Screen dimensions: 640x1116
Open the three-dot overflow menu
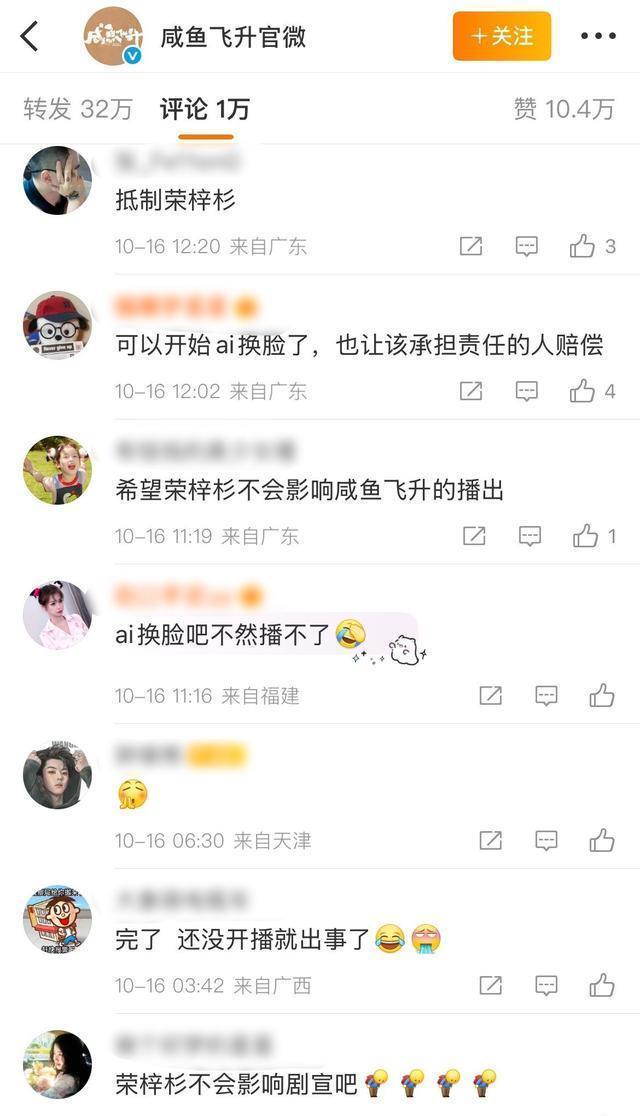click(598, 36)
